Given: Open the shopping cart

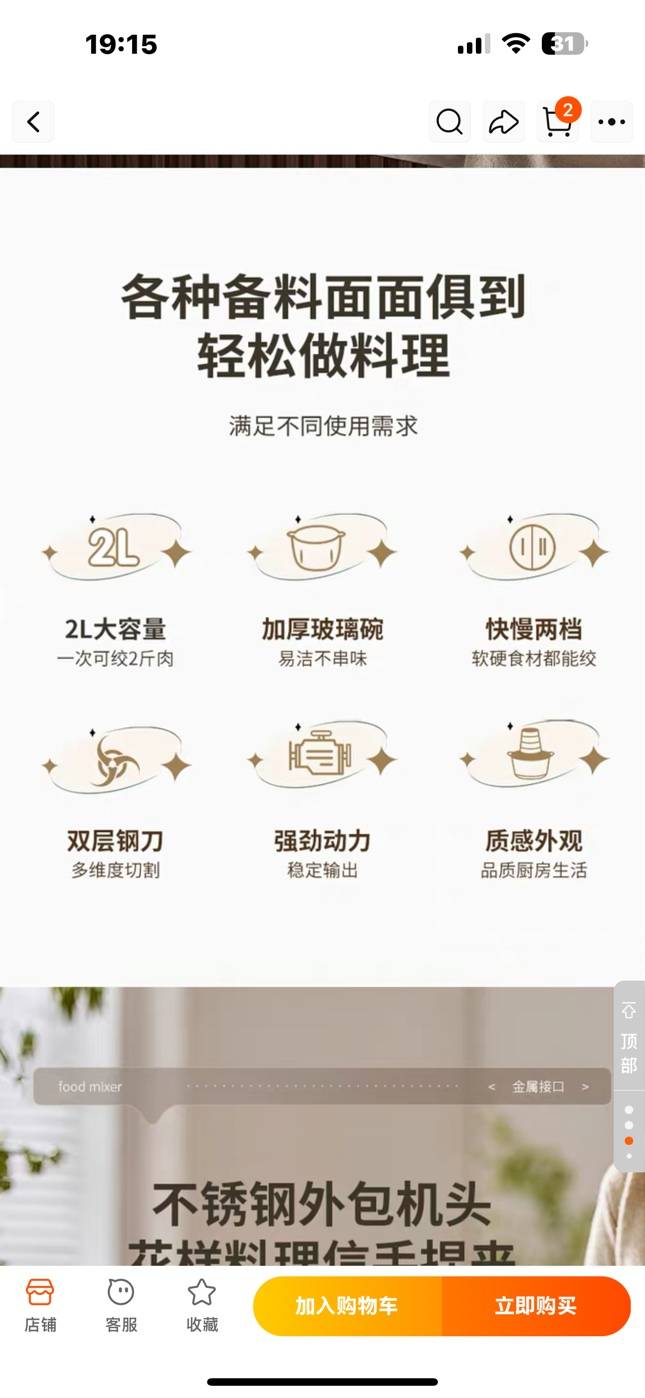Looking at the screenshot, I should pos(557,122).
